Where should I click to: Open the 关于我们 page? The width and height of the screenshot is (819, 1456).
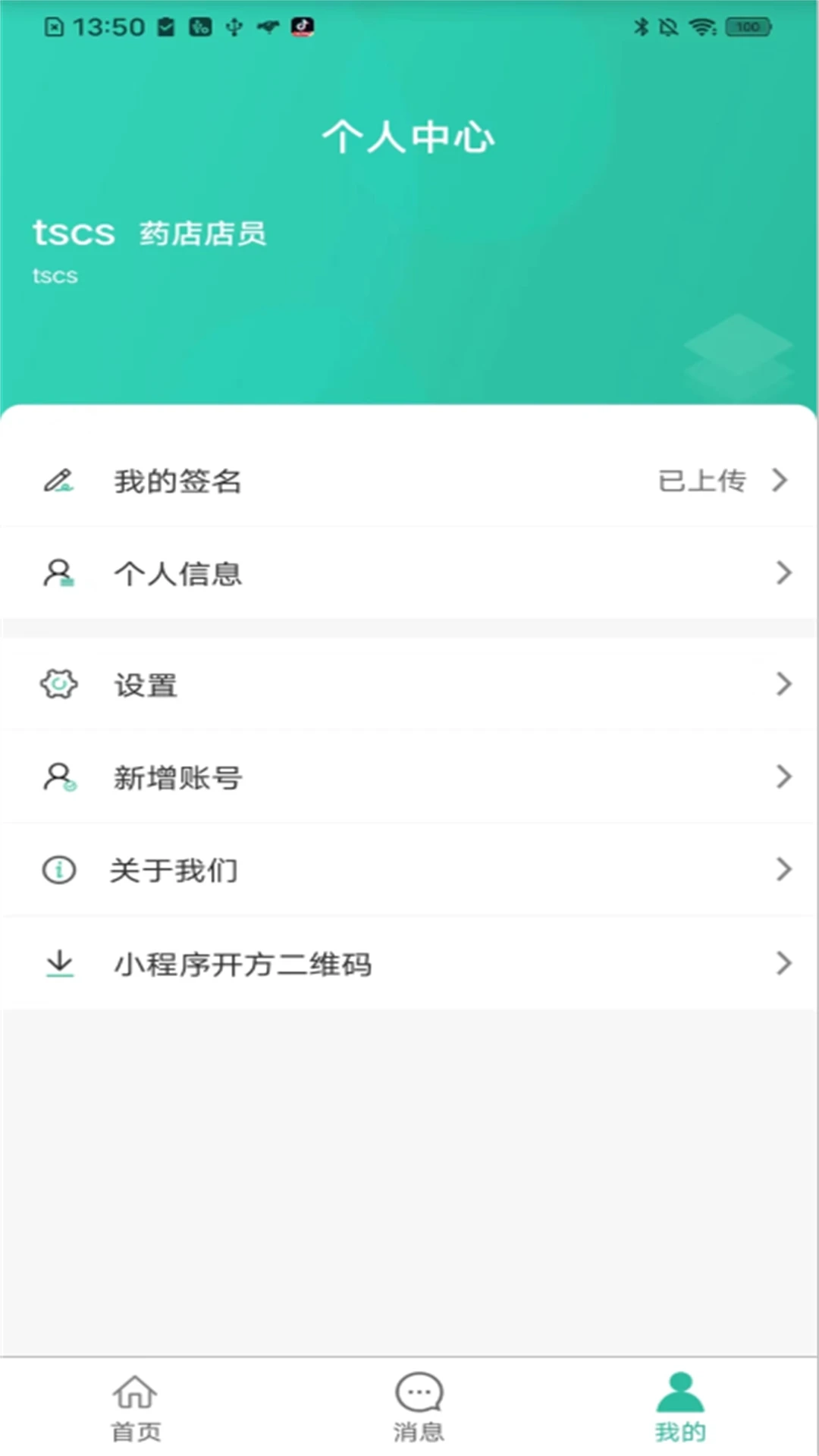click(174, 869)
